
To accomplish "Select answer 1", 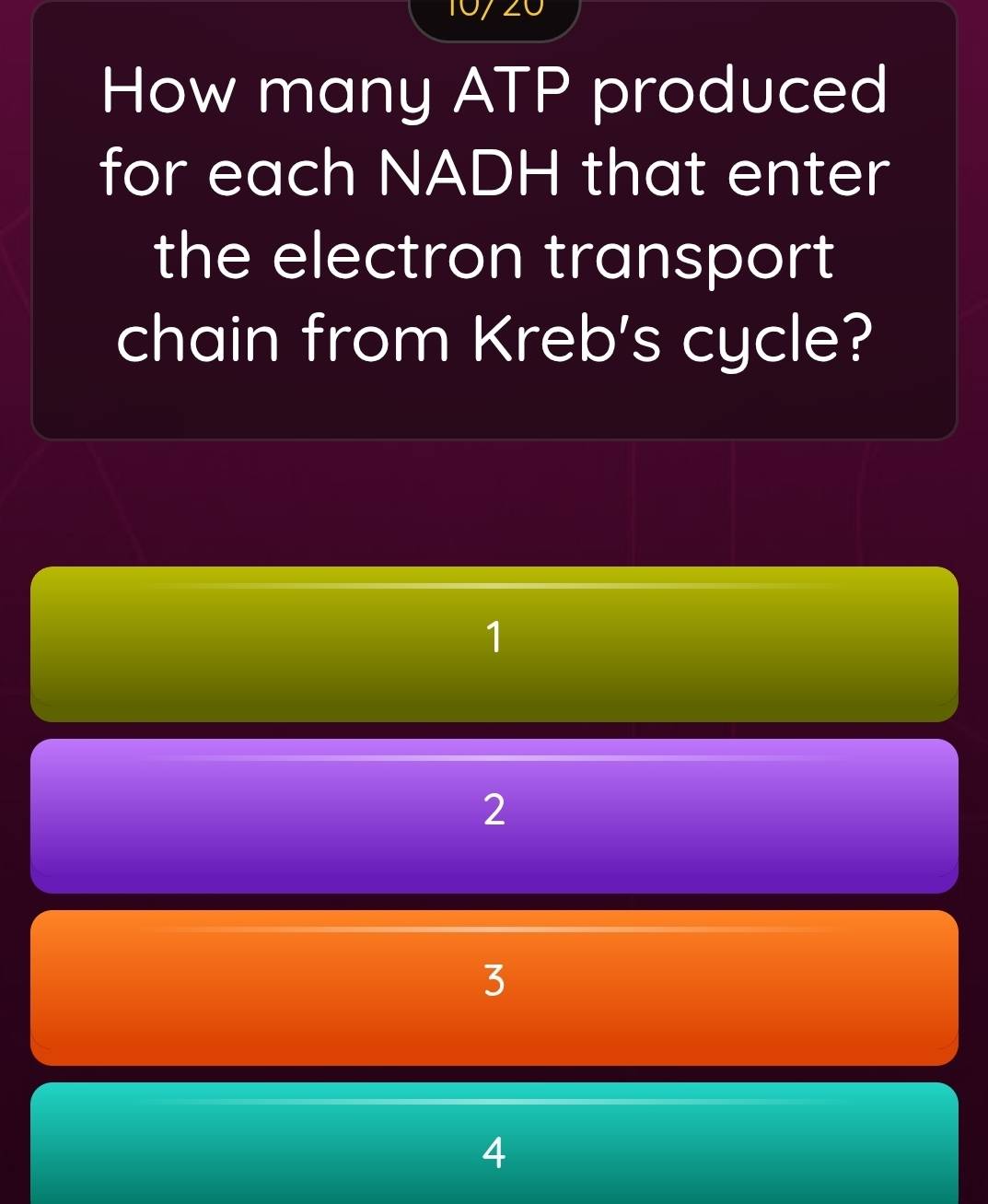I will (494, 643).
